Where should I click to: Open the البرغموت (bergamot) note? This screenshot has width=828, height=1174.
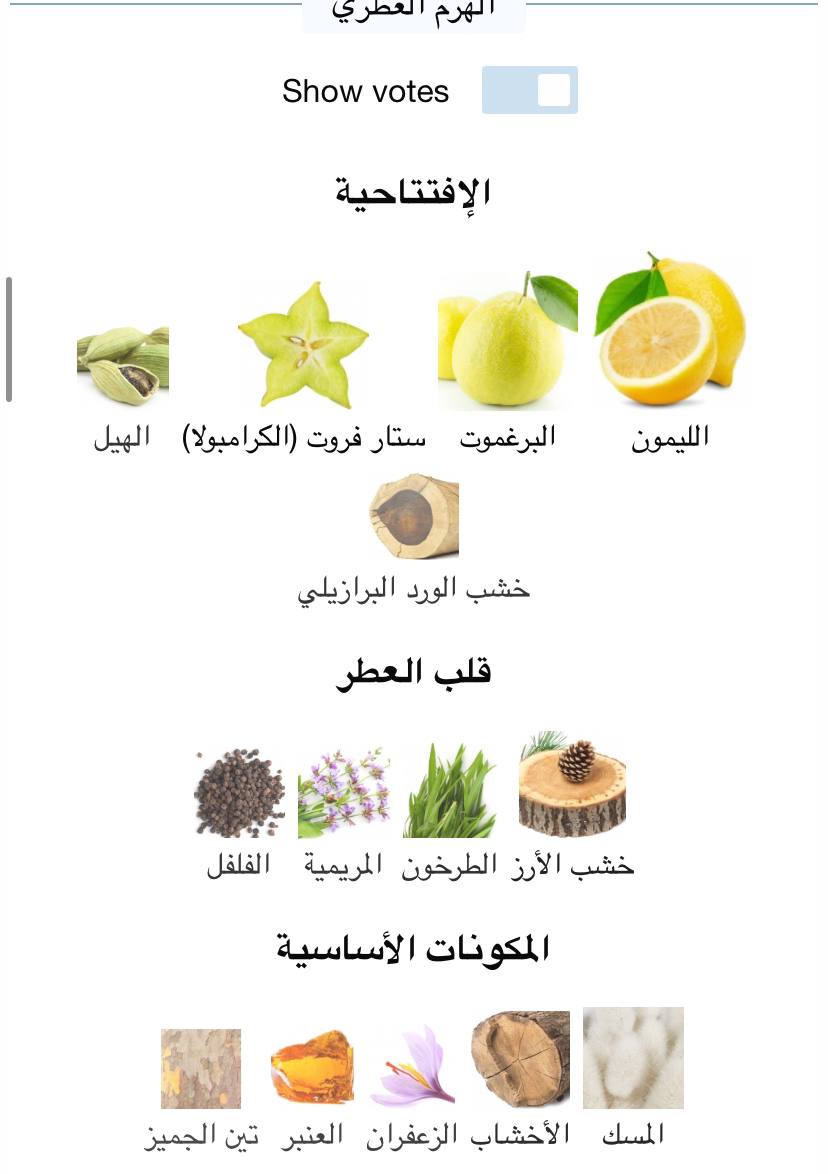click(508, 340)
